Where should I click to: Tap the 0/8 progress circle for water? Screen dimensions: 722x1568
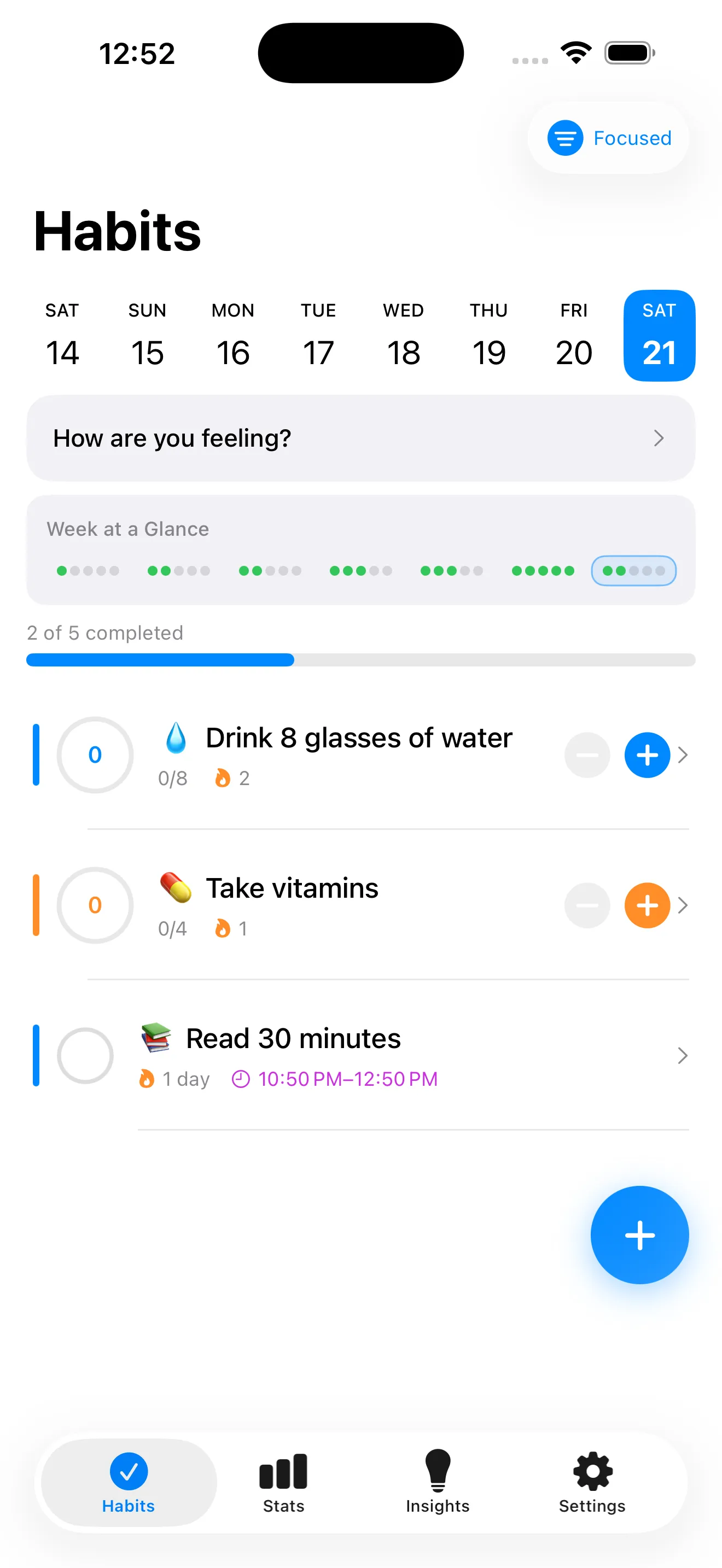pyautogui.click(x=95, y=755)
